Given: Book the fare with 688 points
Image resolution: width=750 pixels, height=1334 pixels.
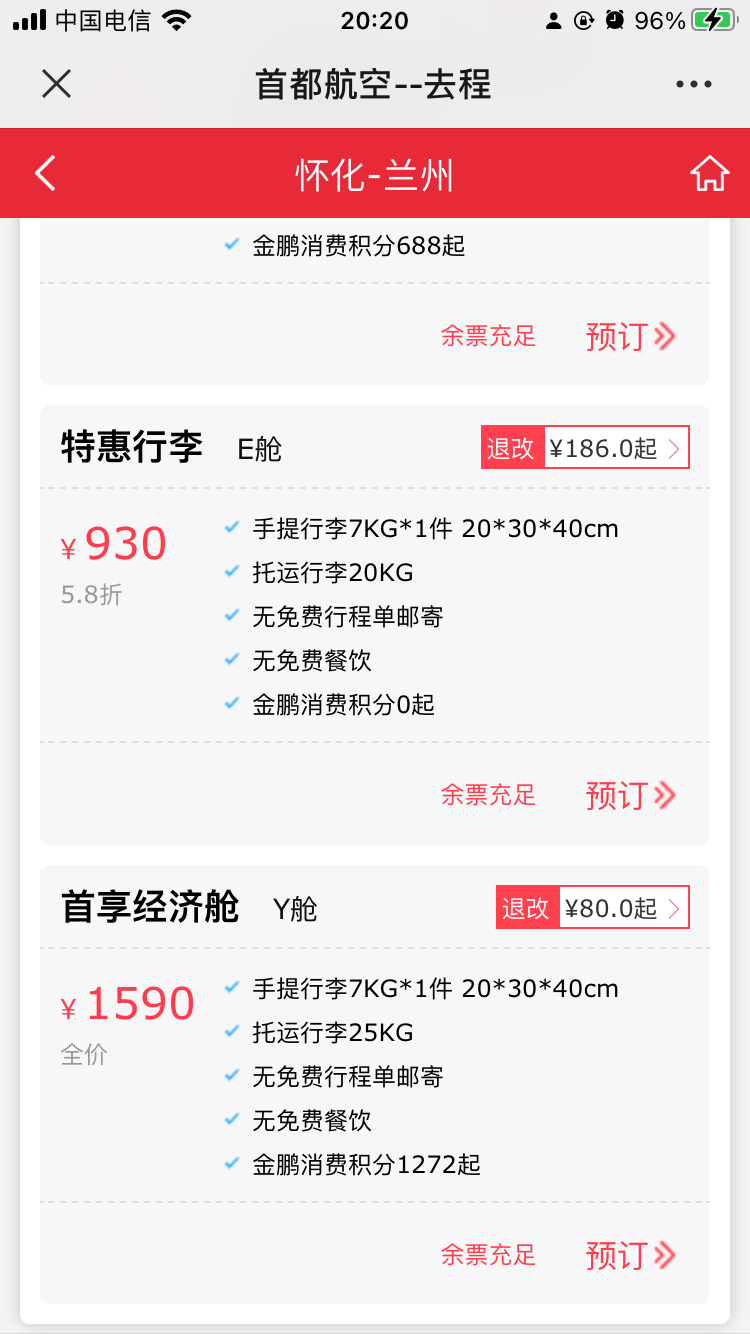Looking at the screenshot, I should (631, 336).
